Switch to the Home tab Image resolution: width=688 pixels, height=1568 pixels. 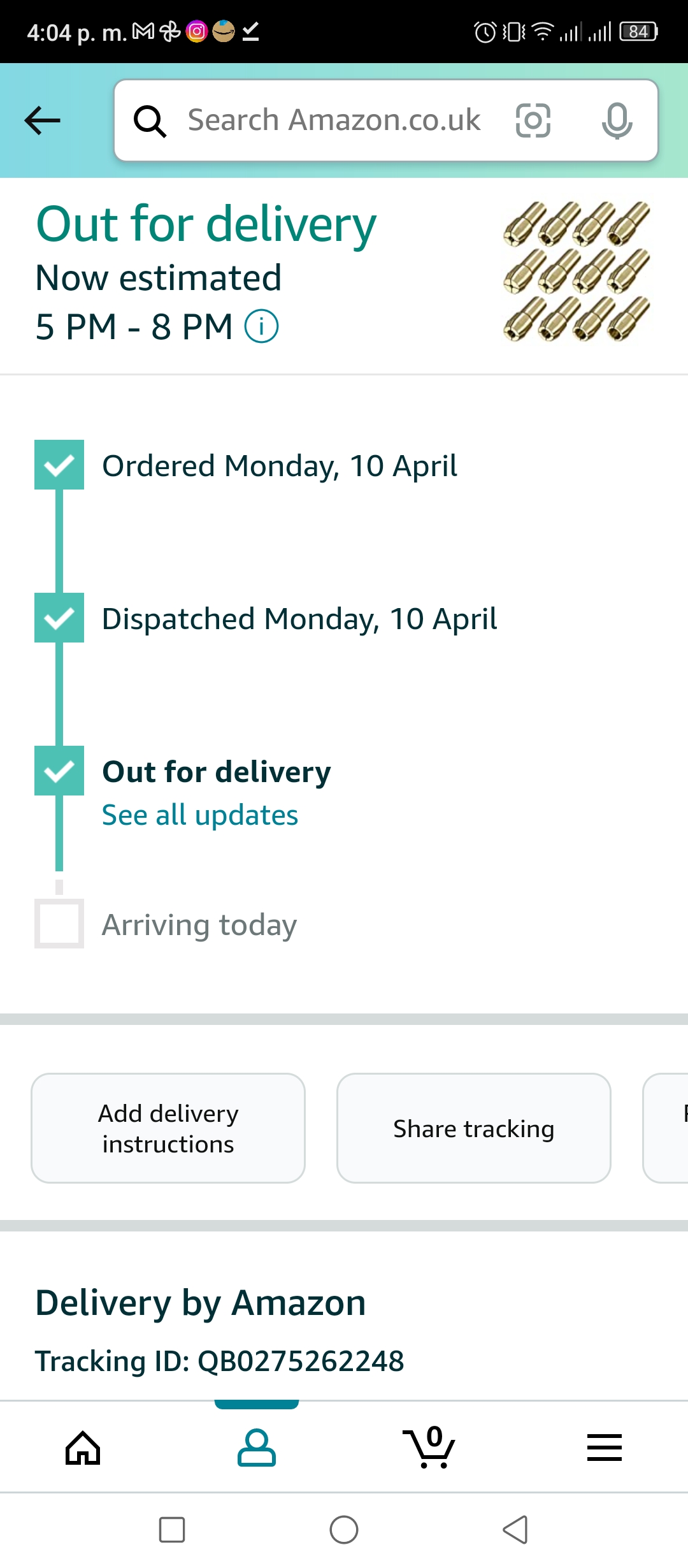pos(83,1448)
